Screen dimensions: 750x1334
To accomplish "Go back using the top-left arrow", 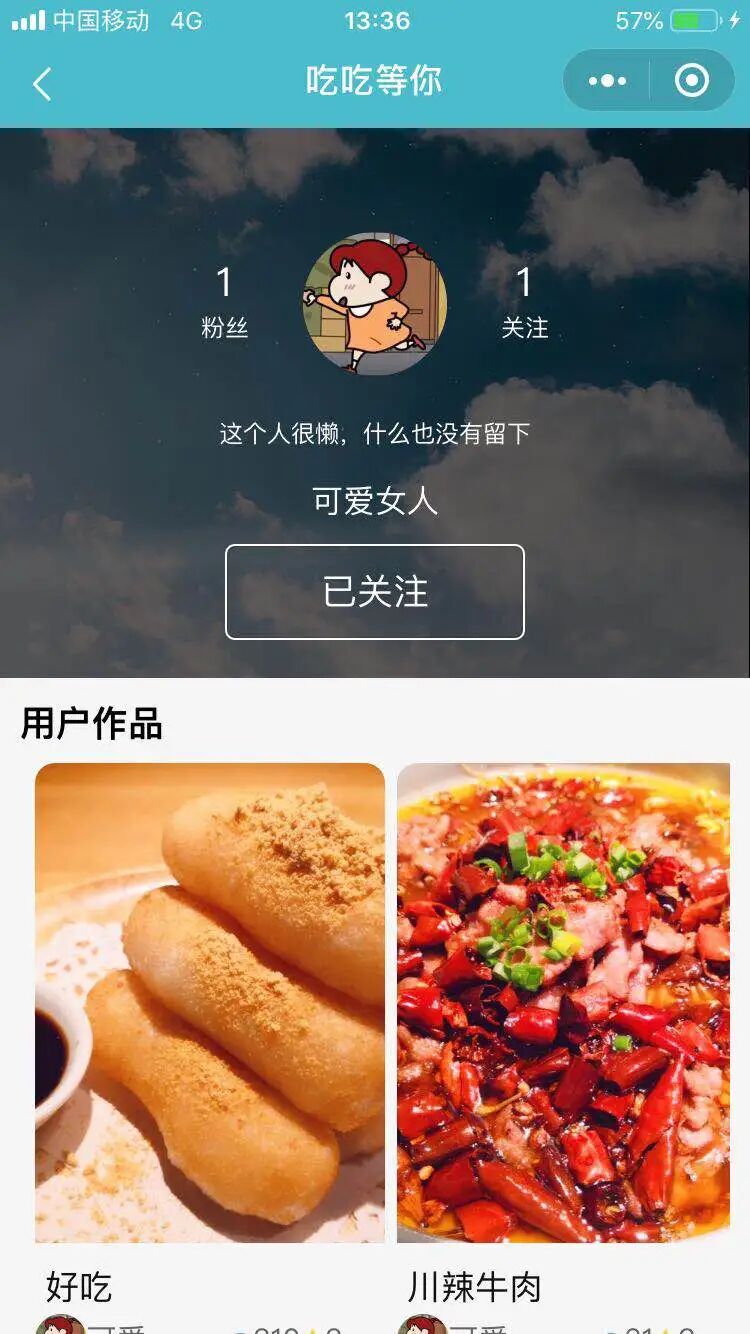I will (x=42, y=83).
